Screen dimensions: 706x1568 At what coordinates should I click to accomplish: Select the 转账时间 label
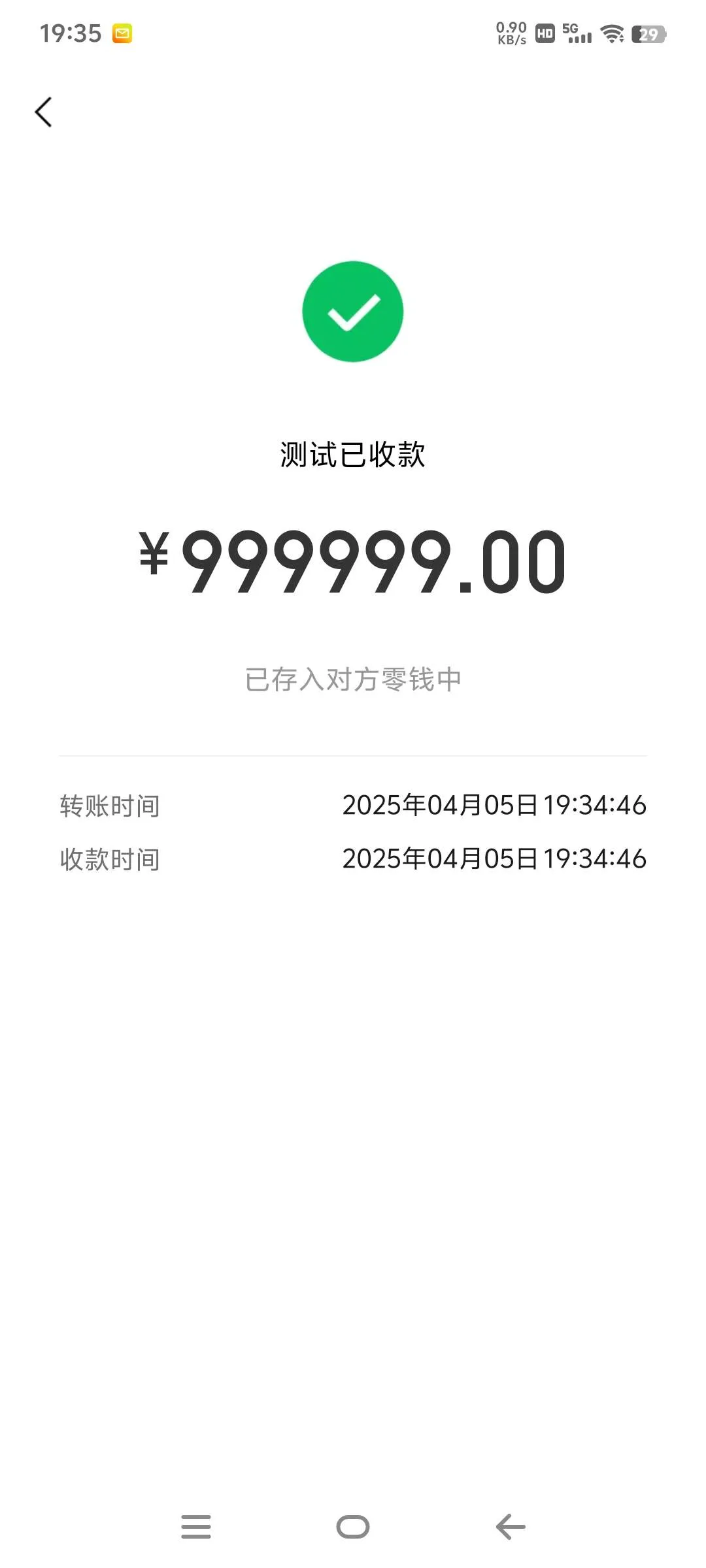[x=109, y=807]
